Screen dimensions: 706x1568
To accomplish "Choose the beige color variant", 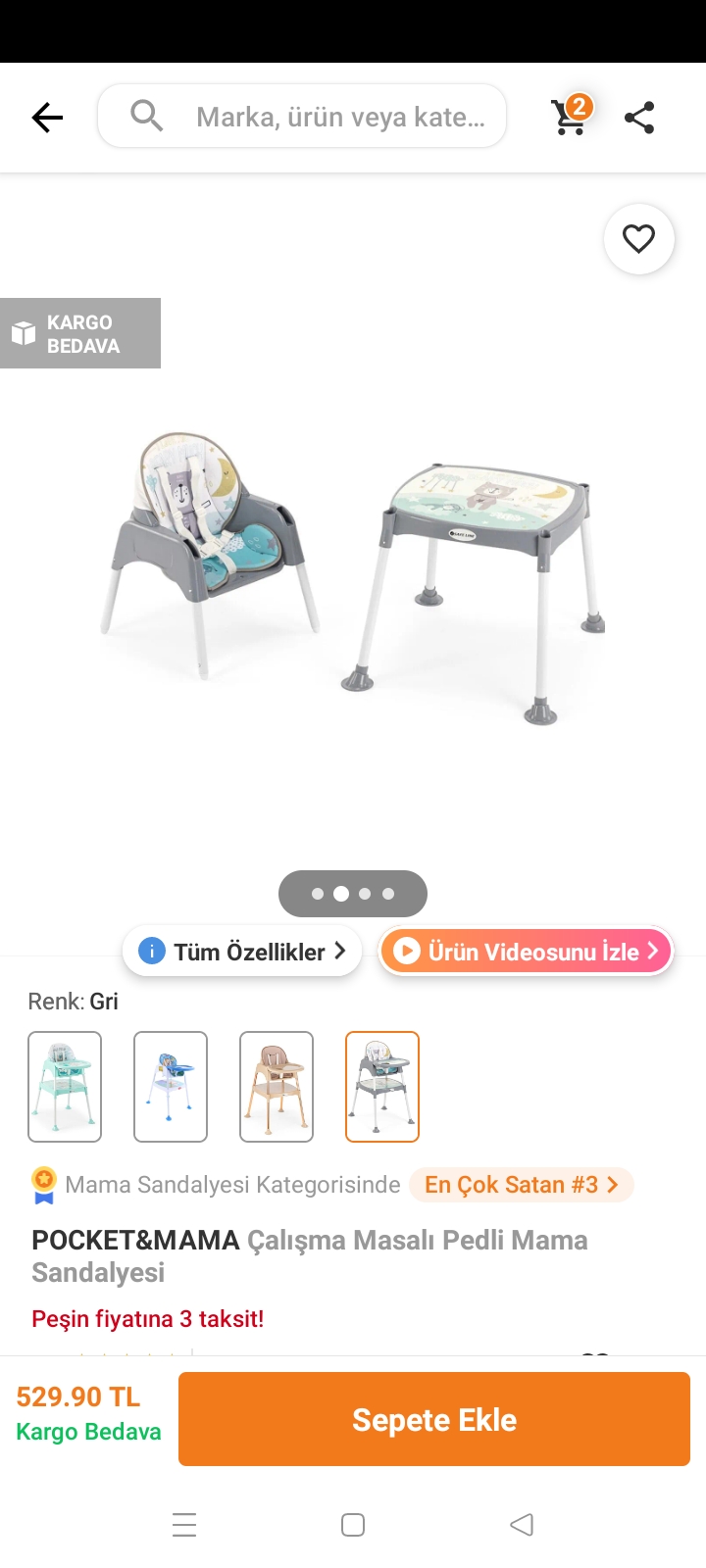I will pos(277,1087).
